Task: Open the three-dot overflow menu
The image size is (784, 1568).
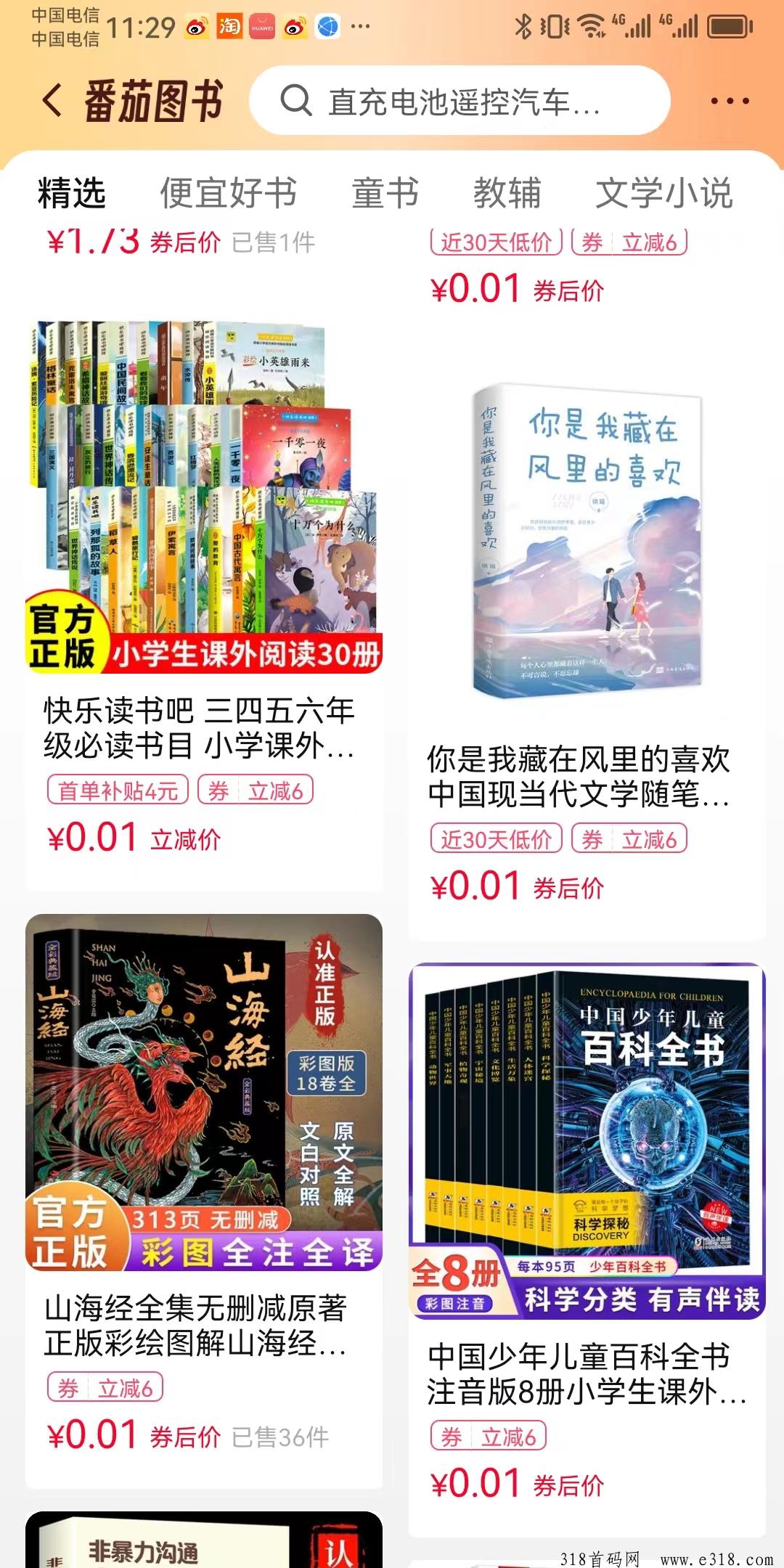Action: (x=730, y=101)
